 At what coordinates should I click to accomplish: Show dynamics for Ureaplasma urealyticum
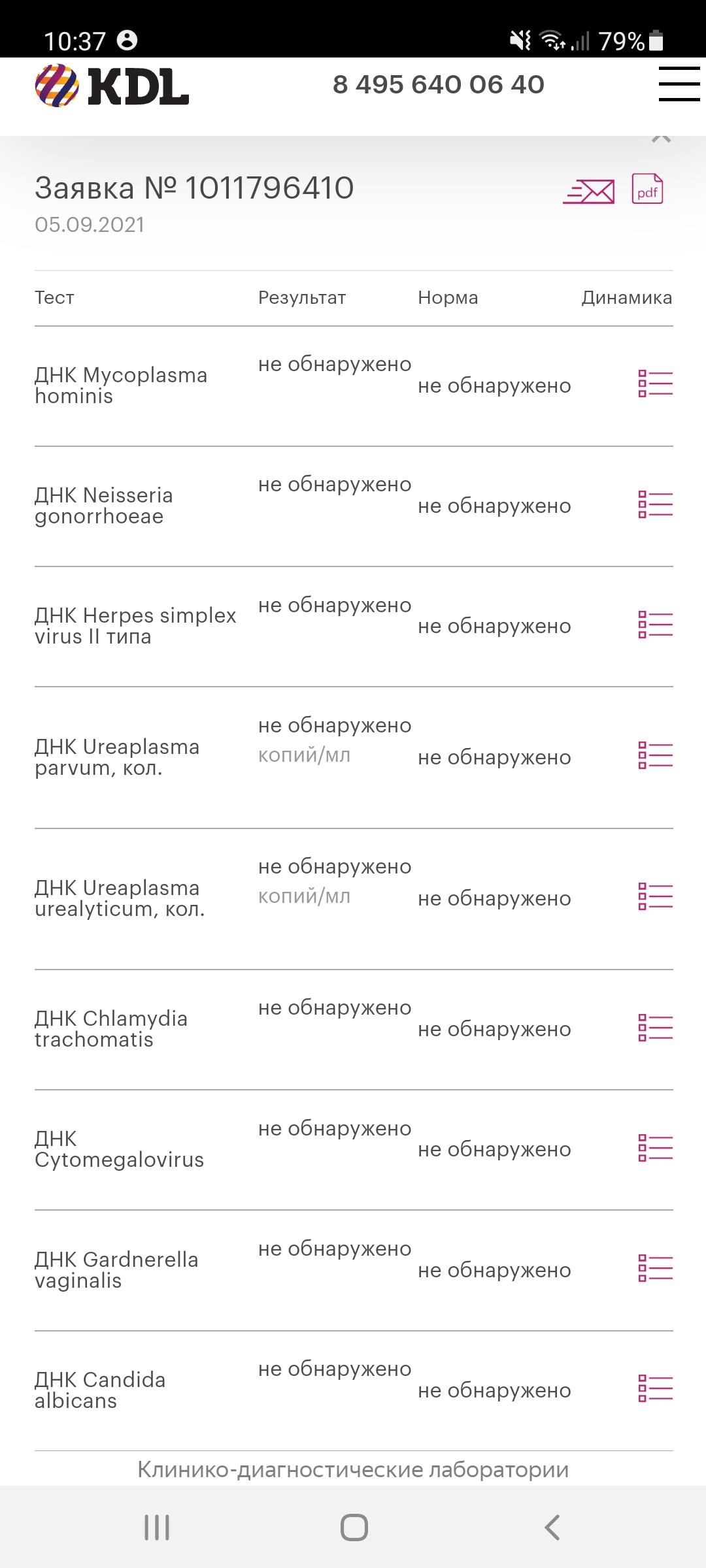655,896
